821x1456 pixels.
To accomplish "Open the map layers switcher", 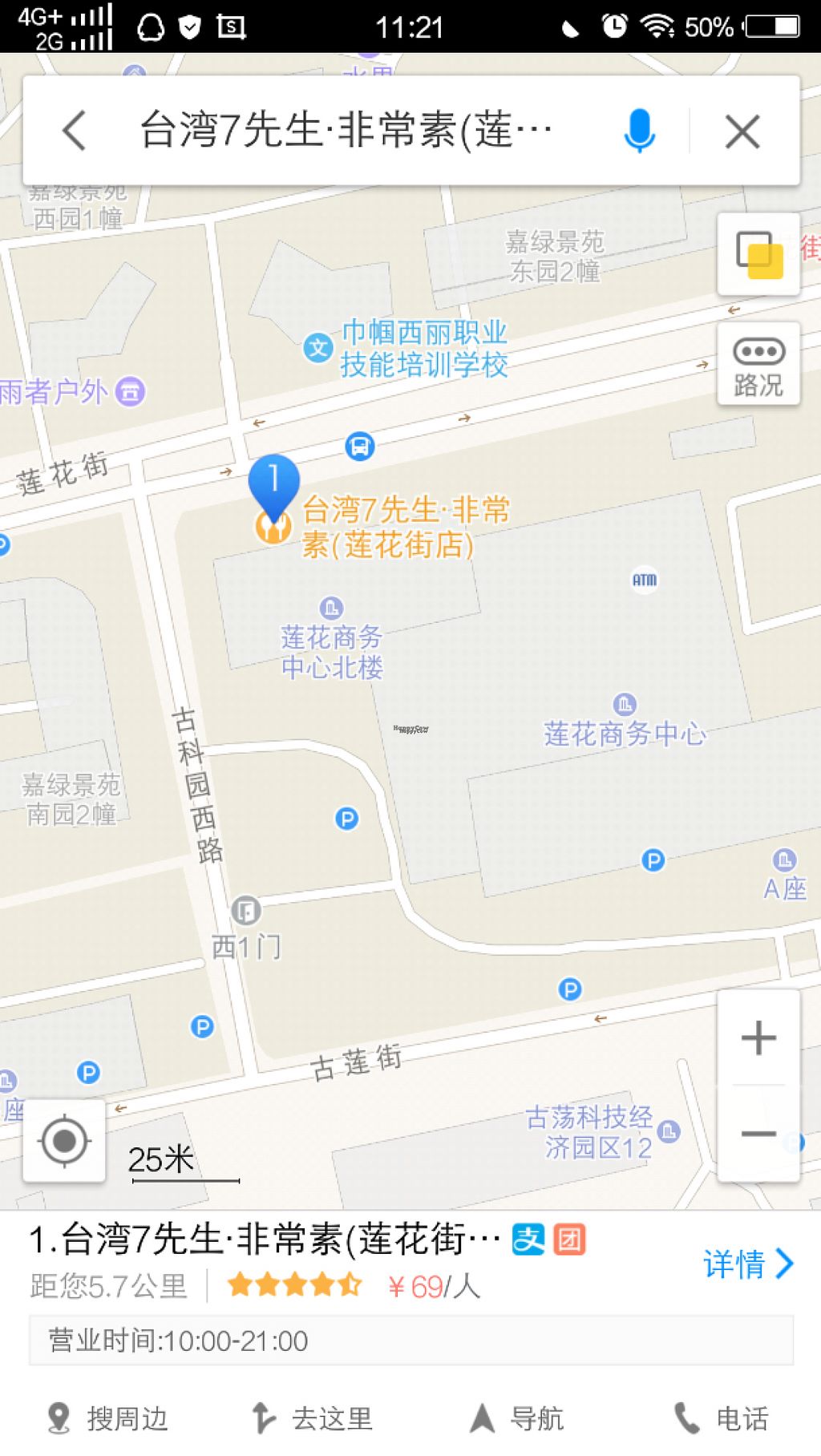I will click(x=758, y=255).
